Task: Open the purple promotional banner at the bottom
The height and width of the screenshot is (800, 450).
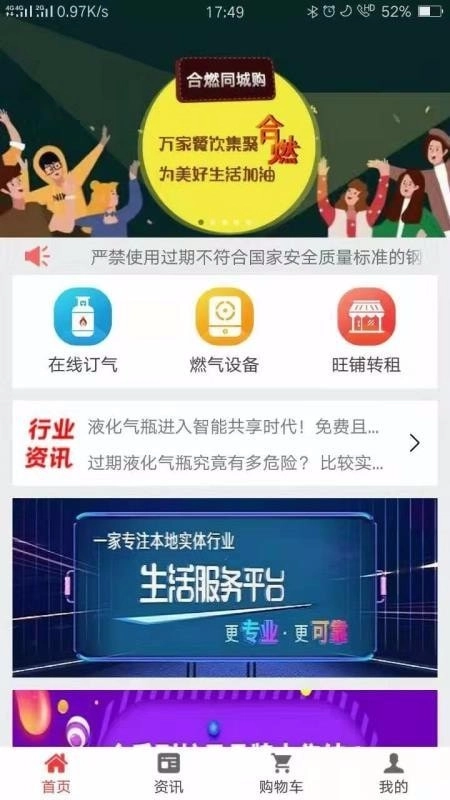Action: (225, 718)
